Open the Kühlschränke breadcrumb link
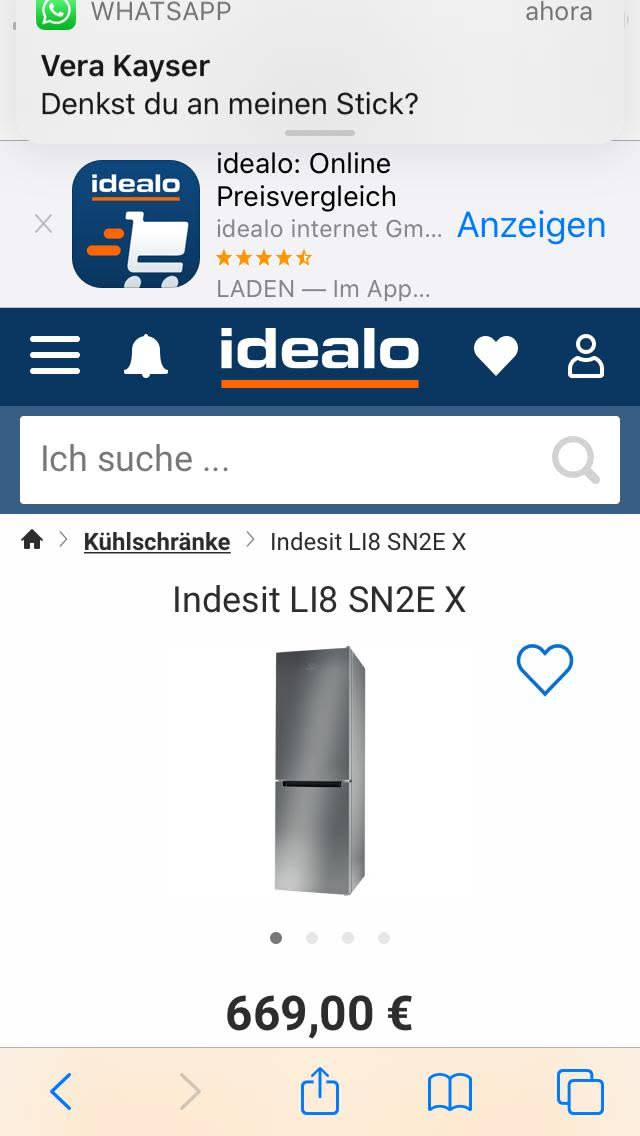The width and height of the screenshot is (640, 1136). click(x=157, y=542)
